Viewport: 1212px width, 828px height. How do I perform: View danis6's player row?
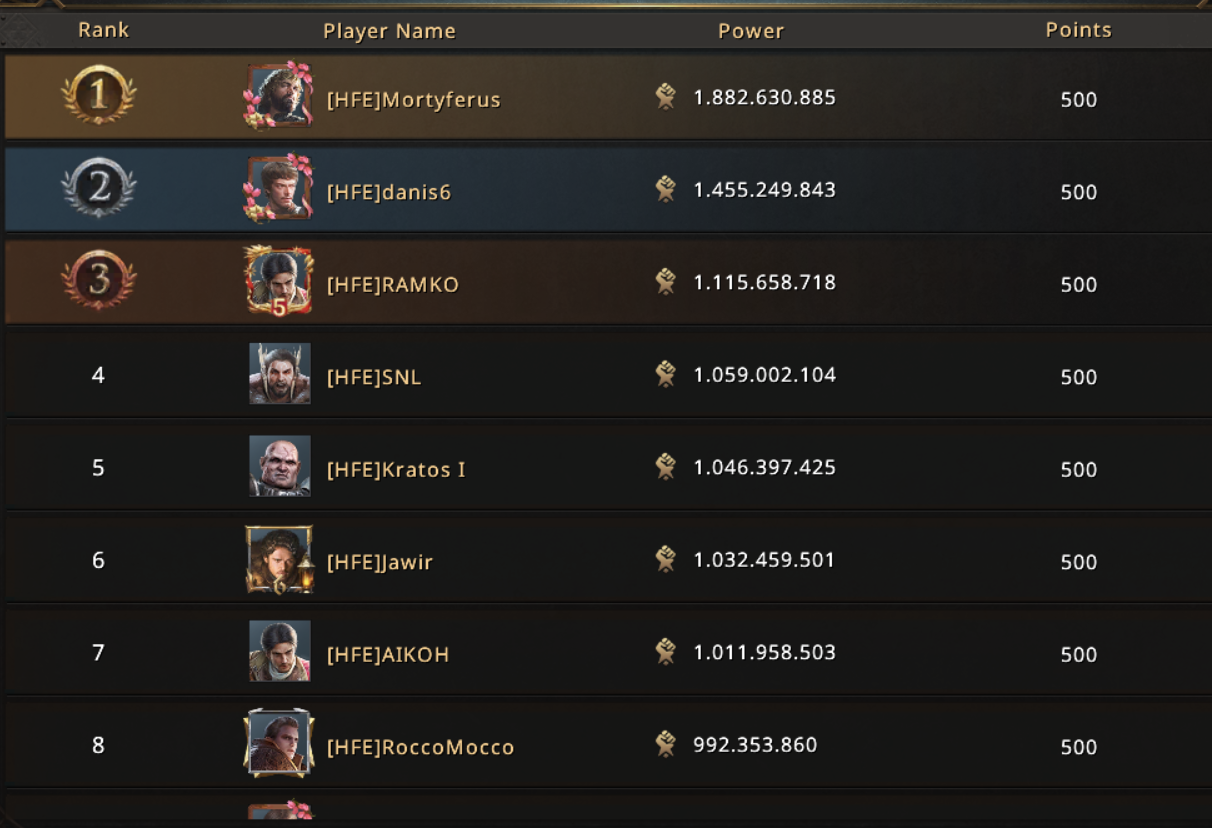[388, 192]
